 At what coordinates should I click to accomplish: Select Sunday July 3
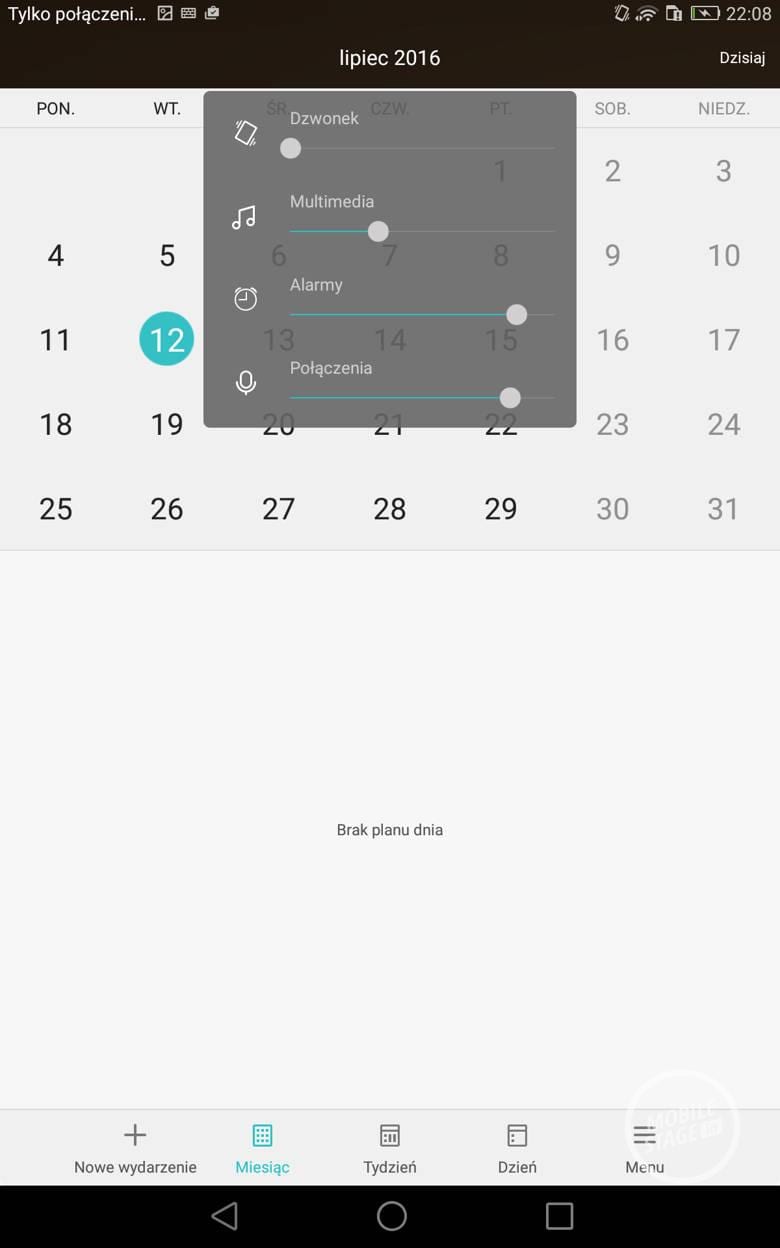tap(723, 171)
